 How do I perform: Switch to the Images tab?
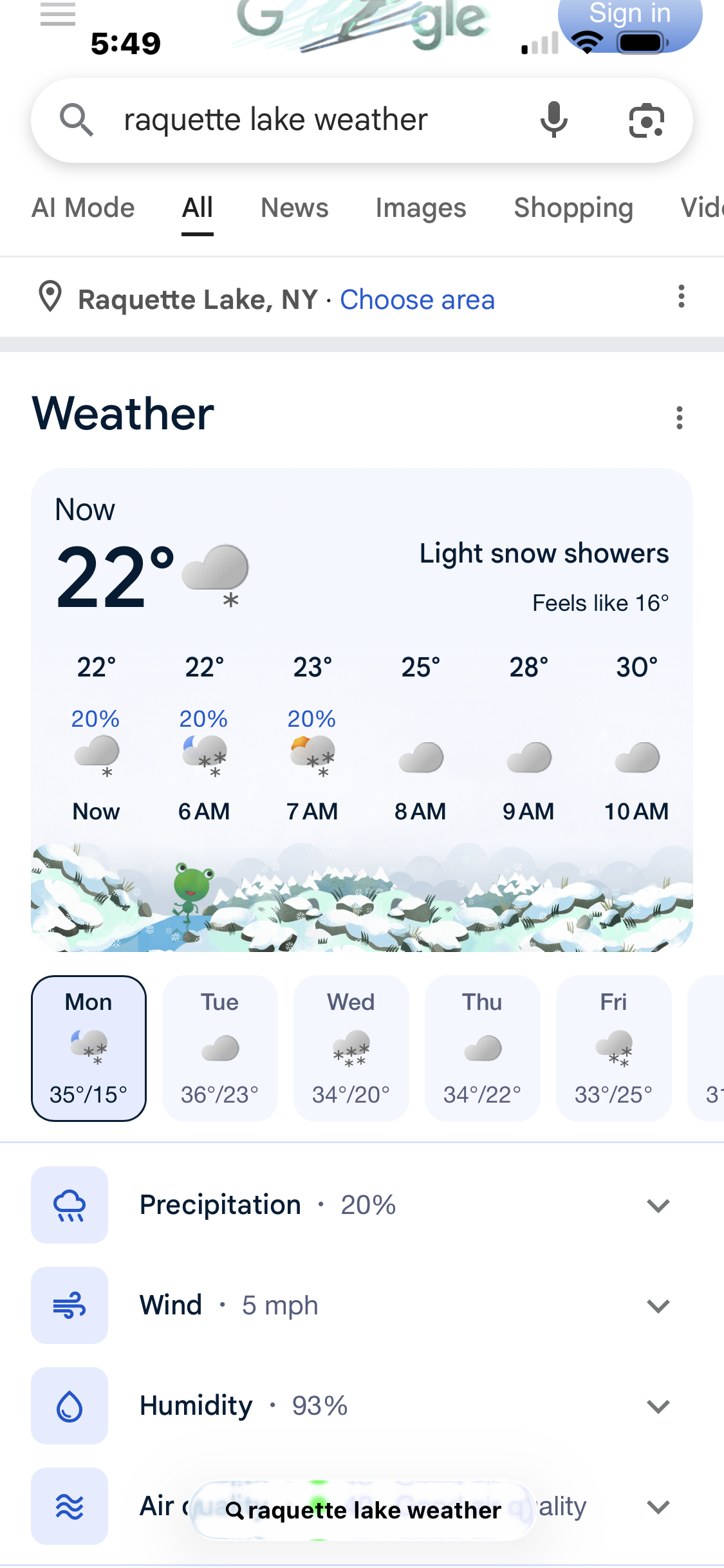coord(421,208)
